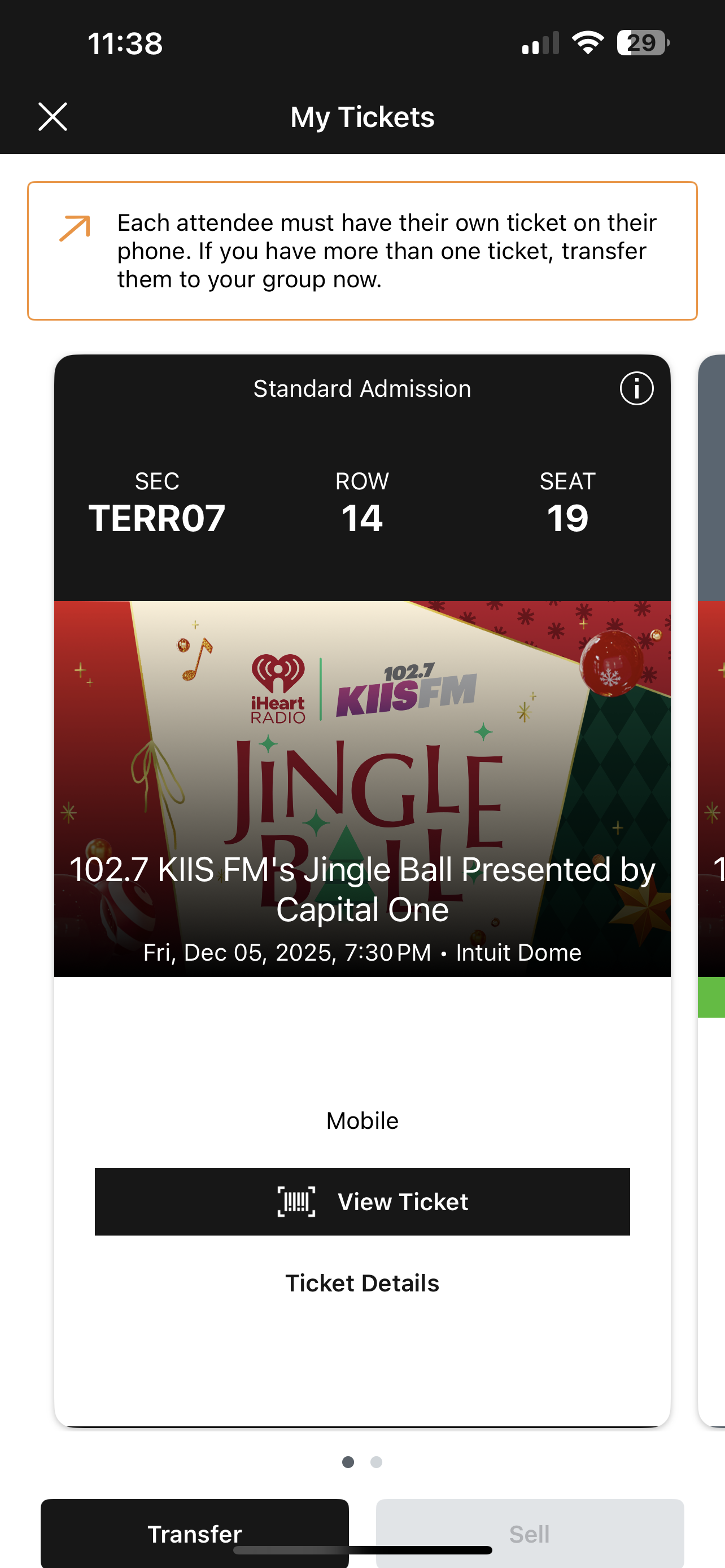This screenshot has height=1568, width=725.
Task: Close the My Tickets screen
Action: tap(53, 116)
